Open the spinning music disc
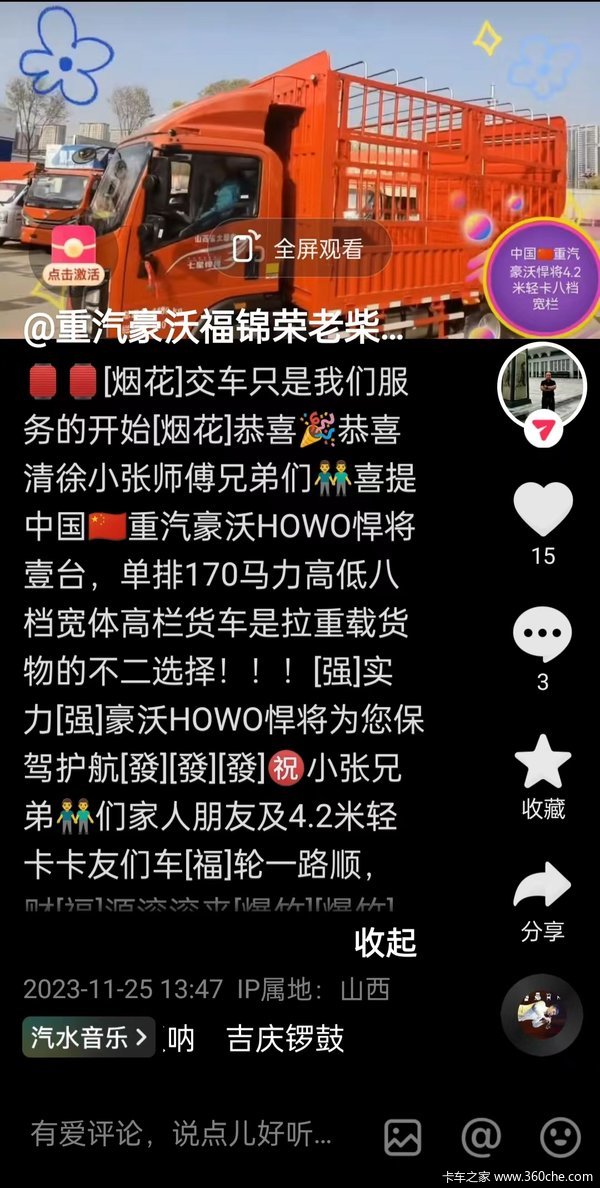Viewport: 600px width, 1188px height. coord(541,1015)
